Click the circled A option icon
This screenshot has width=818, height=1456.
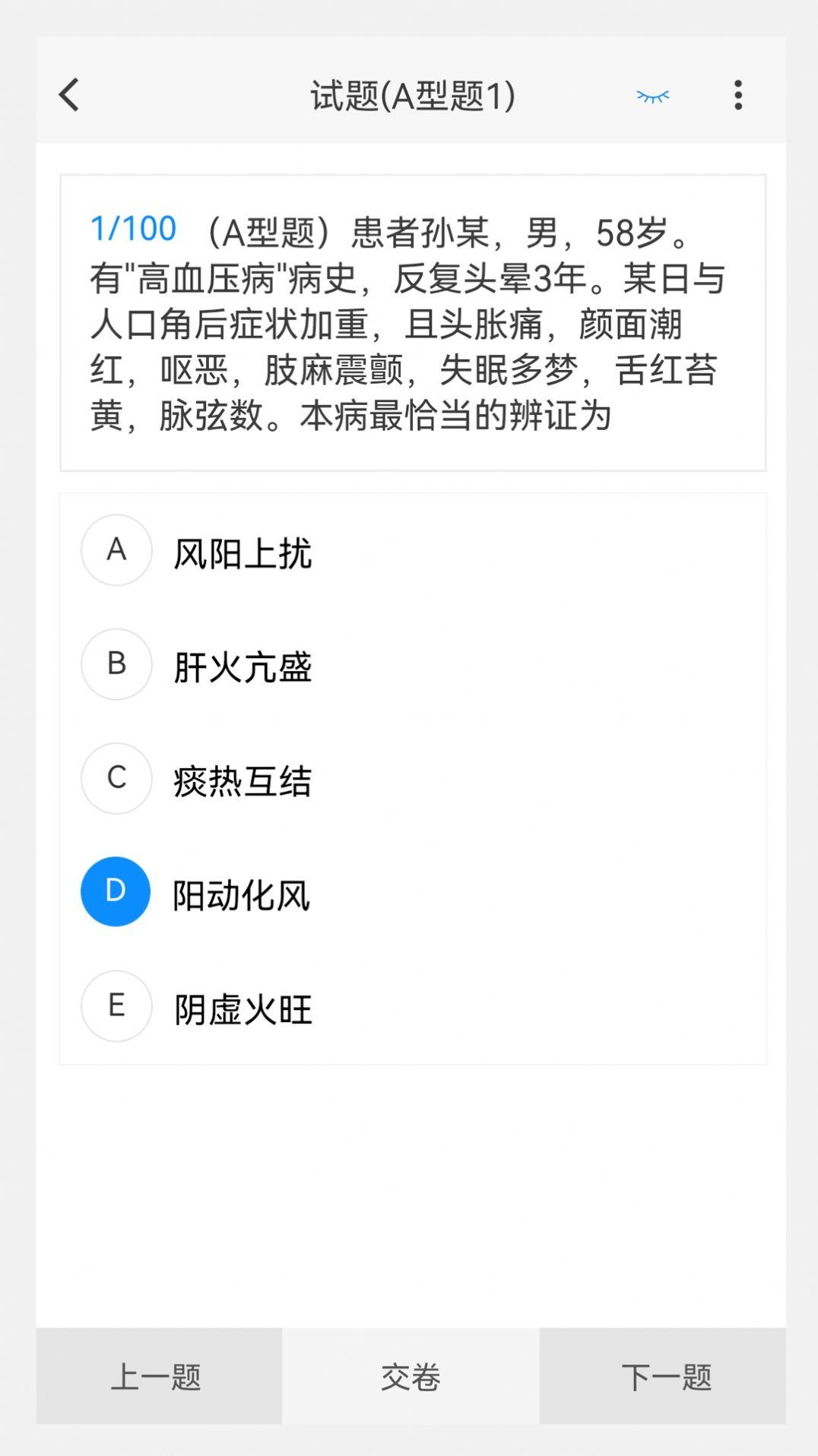point(116,550)
